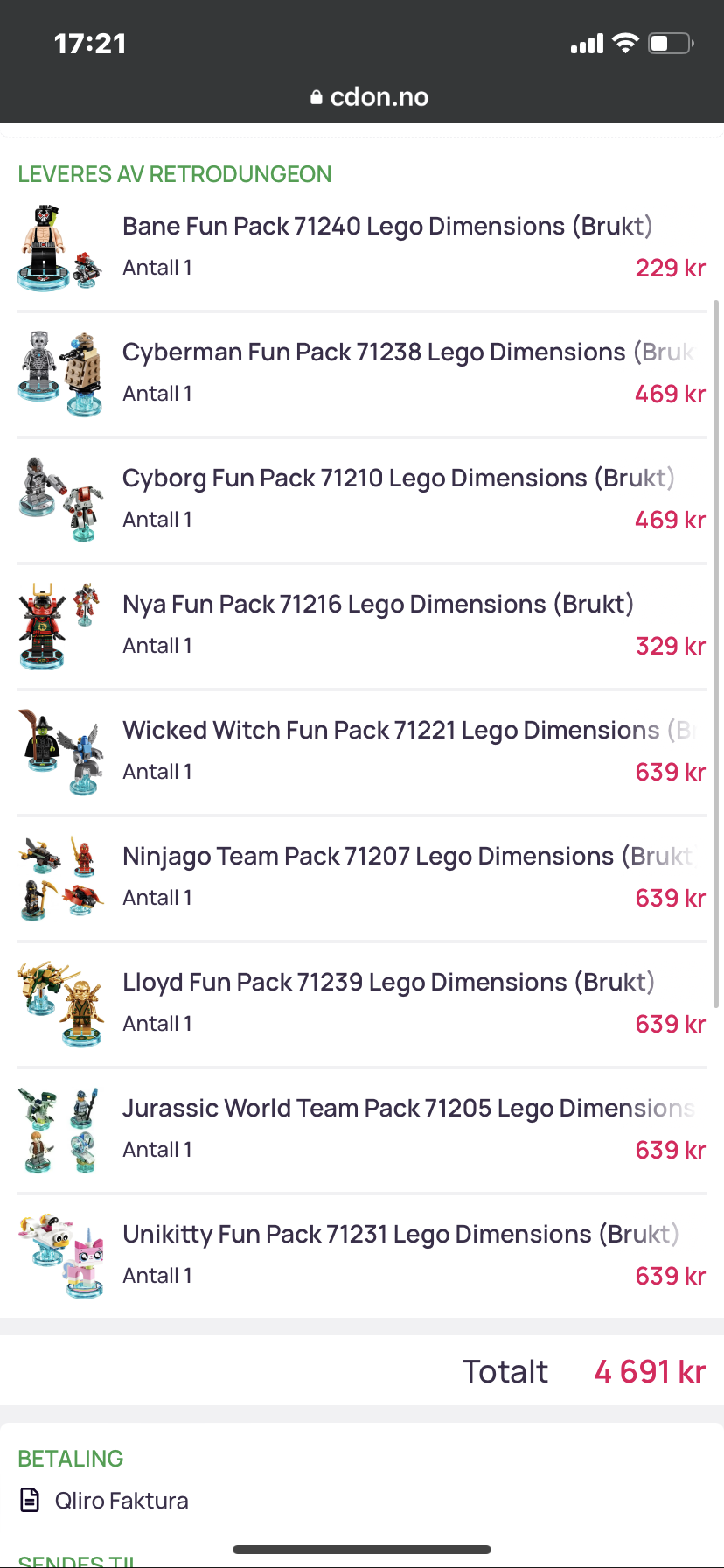The image size is (724, 1568).
Task: View the Cyborg Fun Pack 71210 item
Action: 362,500
